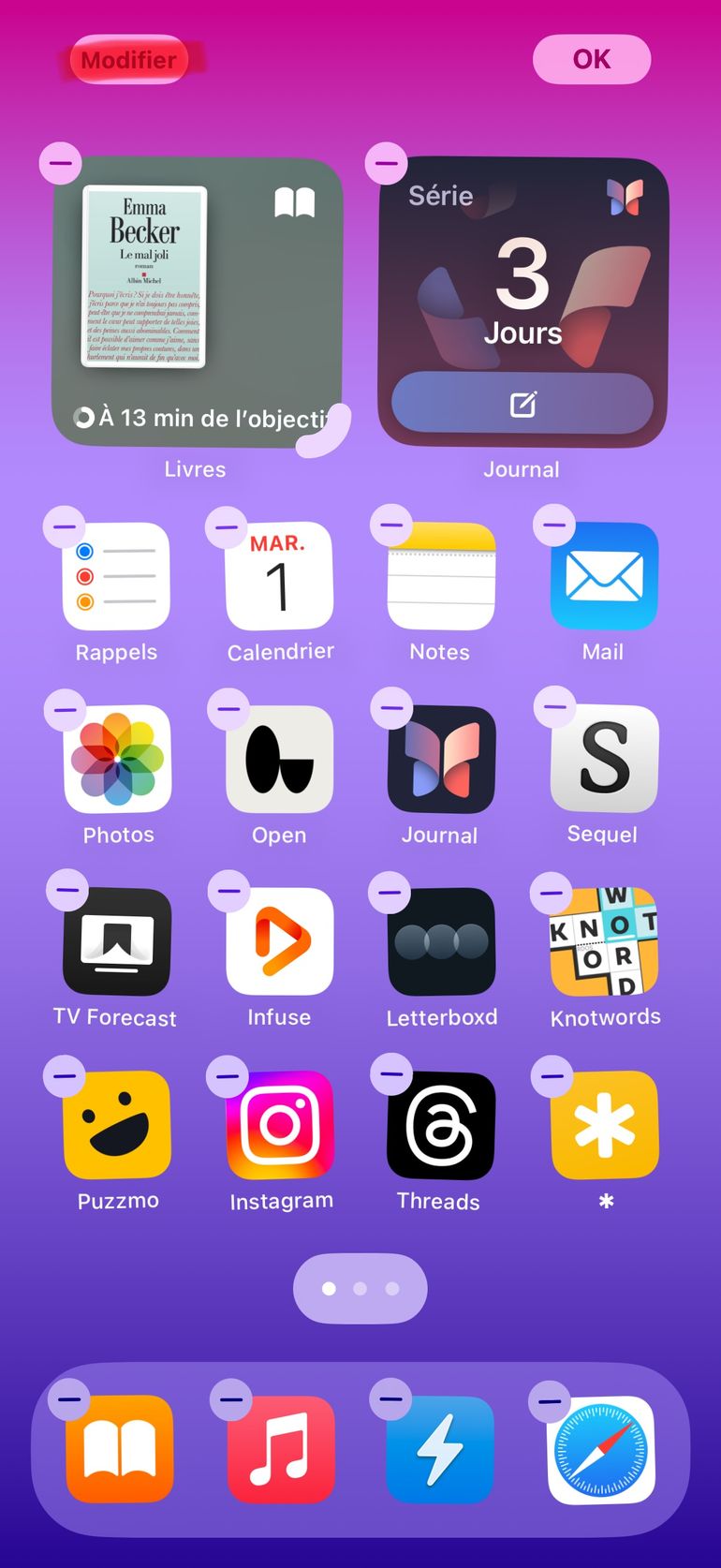721x1568 pixels.
Task: Confirm editing with the OK button
Action: [x=591, y=60]
